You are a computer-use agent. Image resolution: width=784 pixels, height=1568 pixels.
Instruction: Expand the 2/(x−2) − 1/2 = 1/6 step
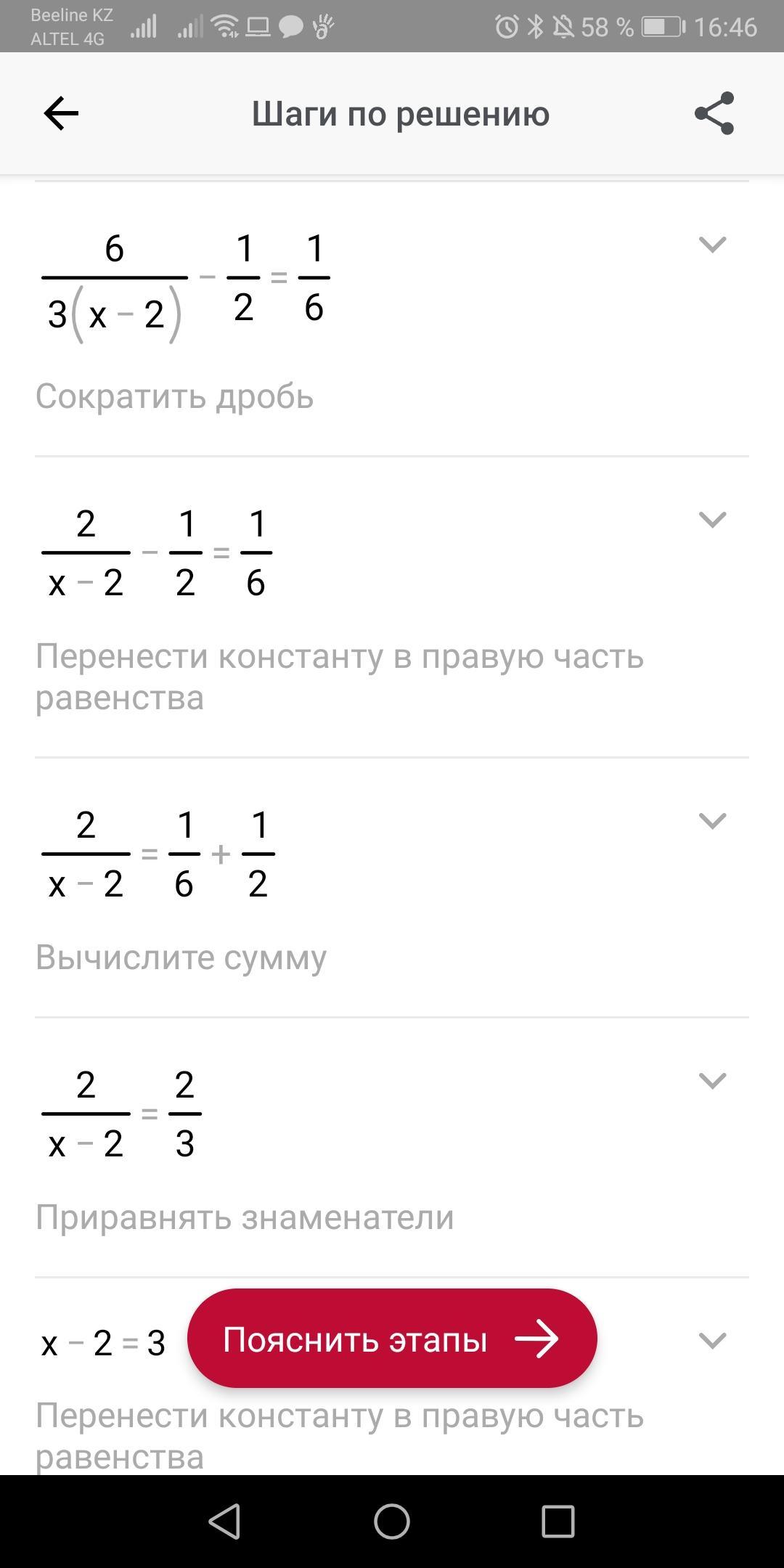[x=712, y=519]
